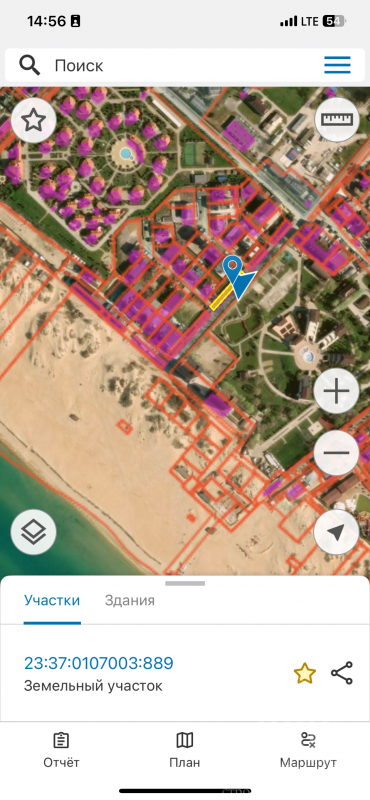The image size is (370, 800).
Task: Open the map layers selector
Action: click(34, 533)
